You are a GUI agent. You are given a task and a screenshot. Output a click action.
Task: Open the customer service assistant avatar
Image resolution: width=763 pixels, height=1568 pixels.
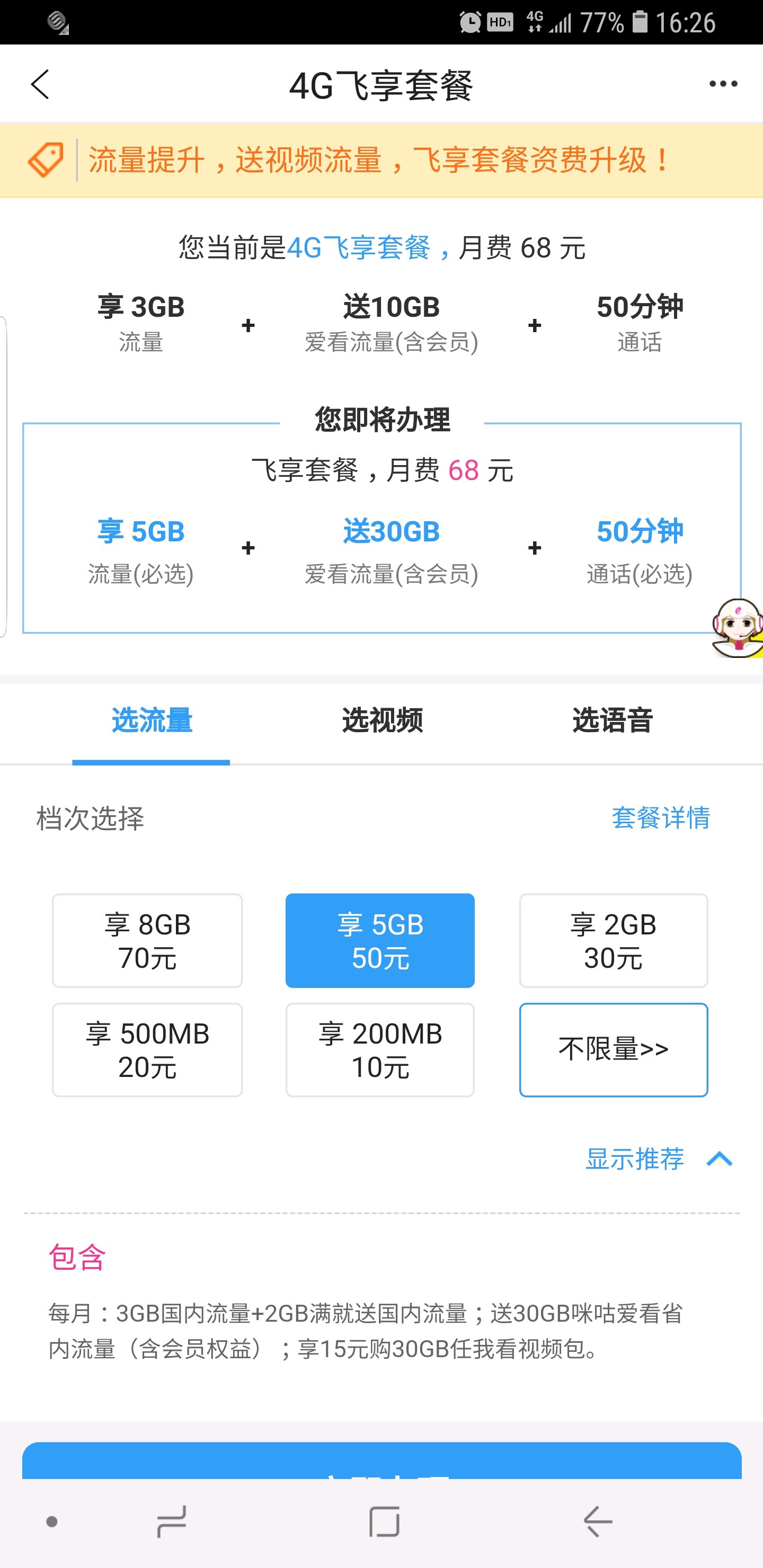pos(738,628)
